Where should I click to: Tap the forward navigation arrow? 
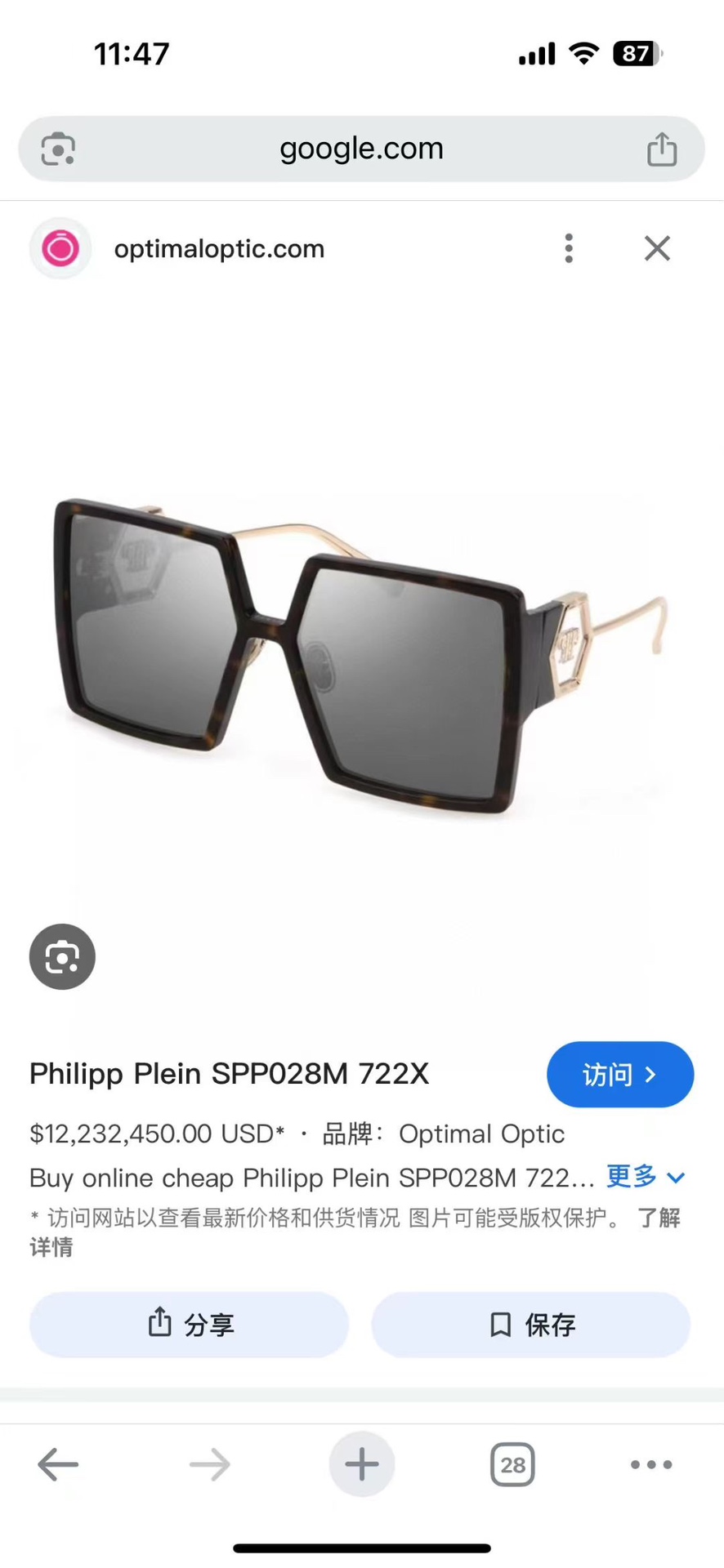(210, 1464)
